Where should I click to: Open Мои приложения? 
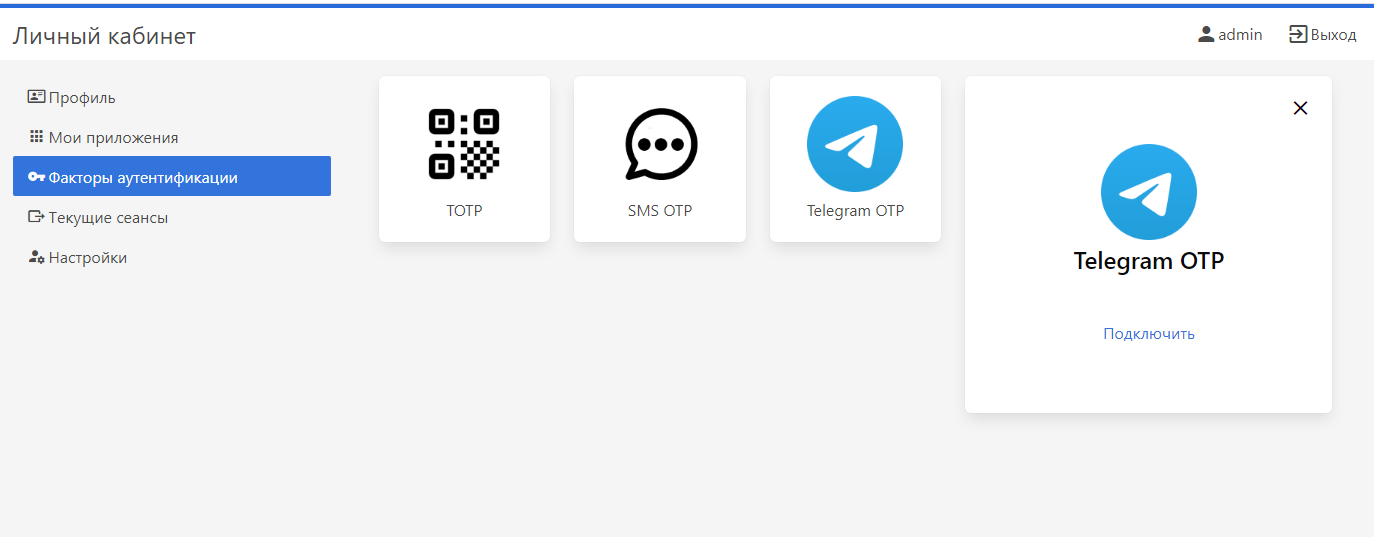[x=113, y=138]
